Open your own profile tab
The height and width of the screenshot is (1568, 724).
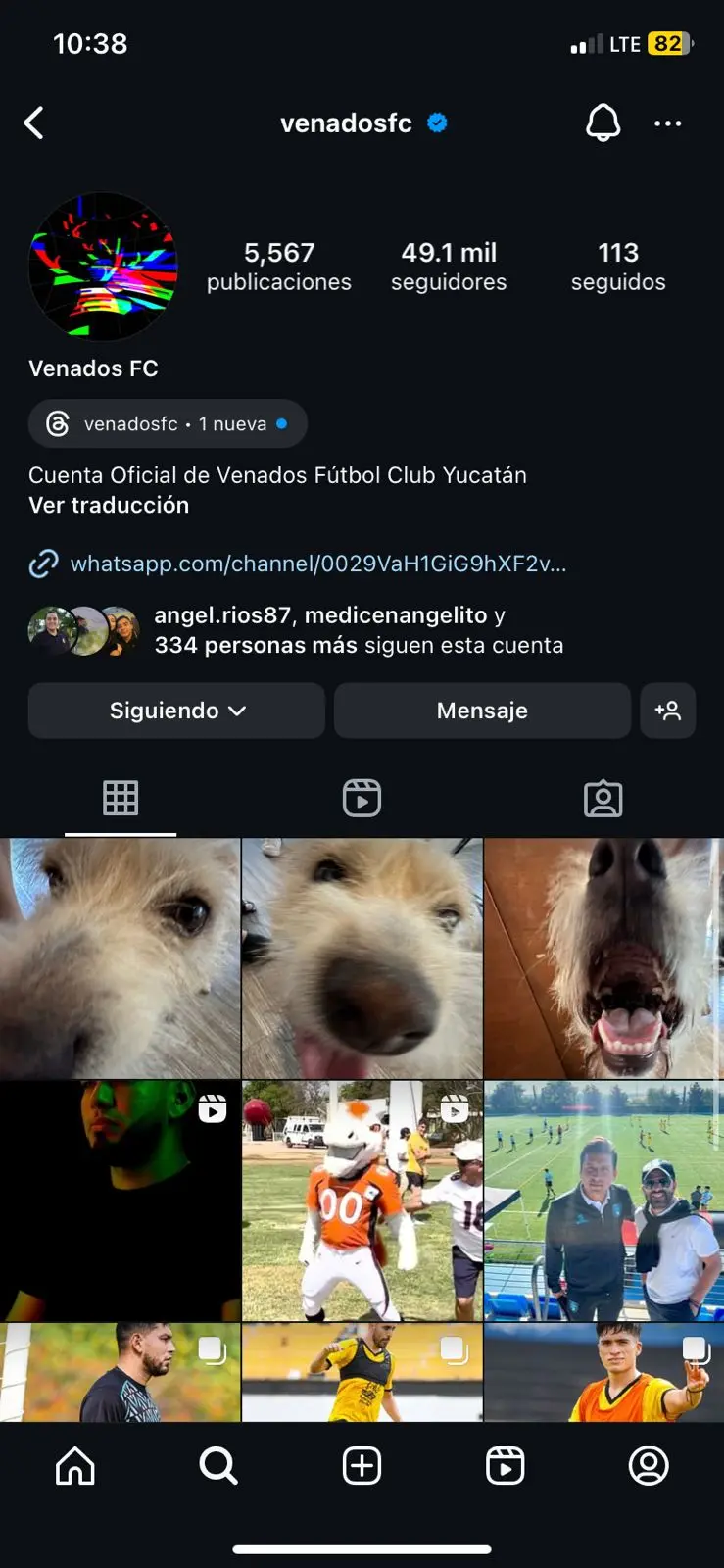point(648,1466)
